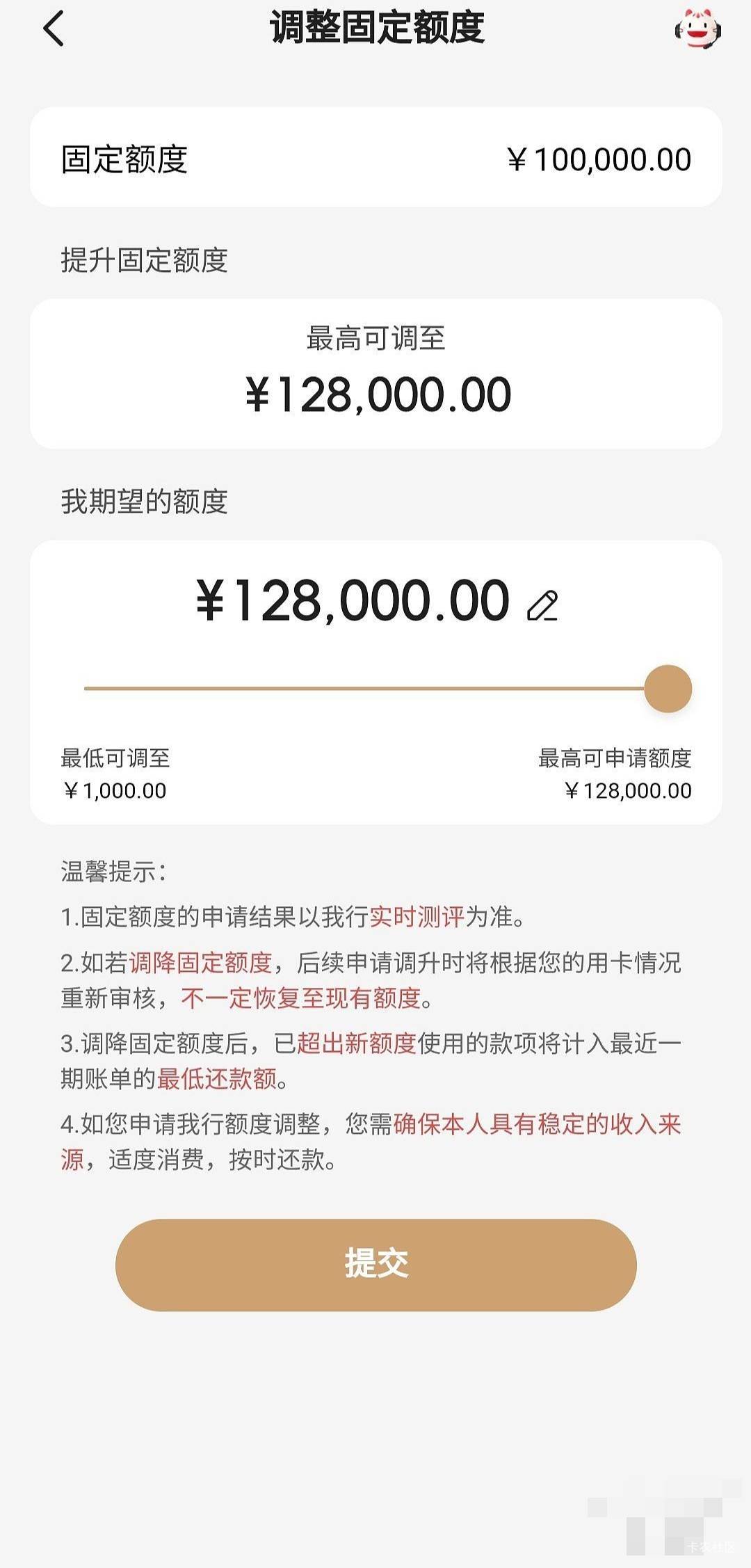Image resolution: width=751 pixels, height=1568 pixels.
Task: Submit the request with 提交 button
Action: click(375, 1265)
